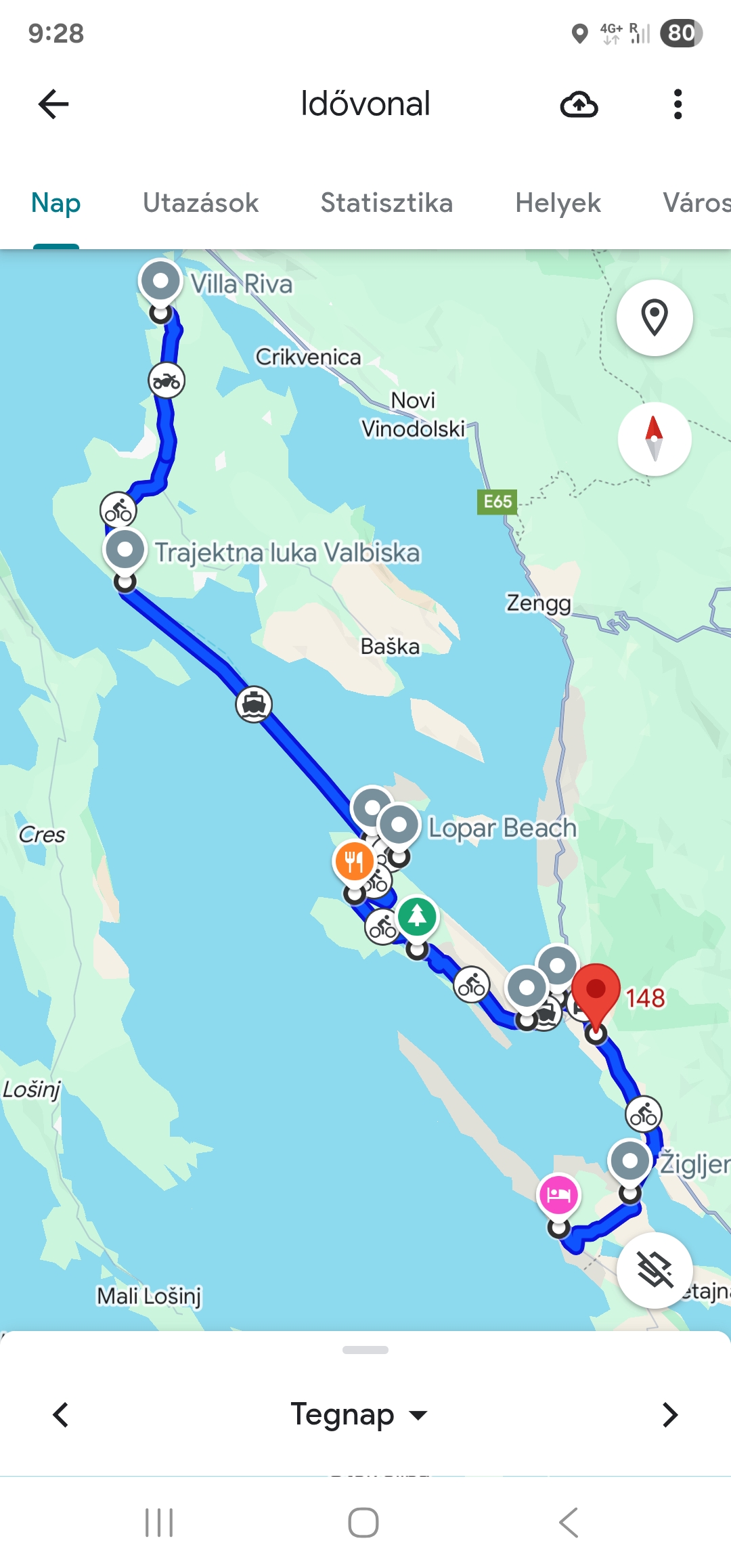Tap the orange restaurant marker
Image resolution: width=731 pixels, height=1568 pixels.
[x=354, y=861]
